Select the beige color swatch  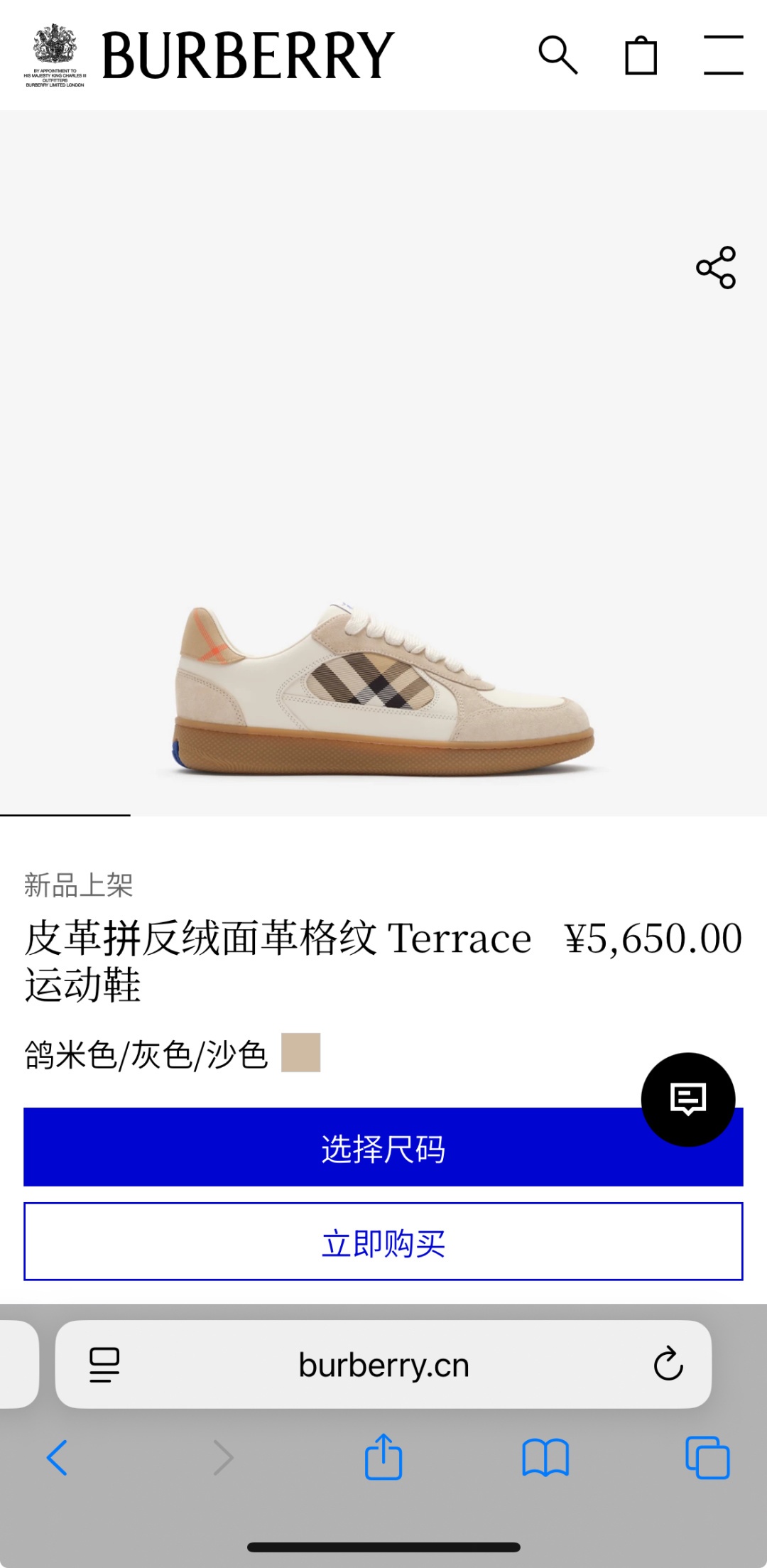pyautogui.click(x=301, y=1052)
